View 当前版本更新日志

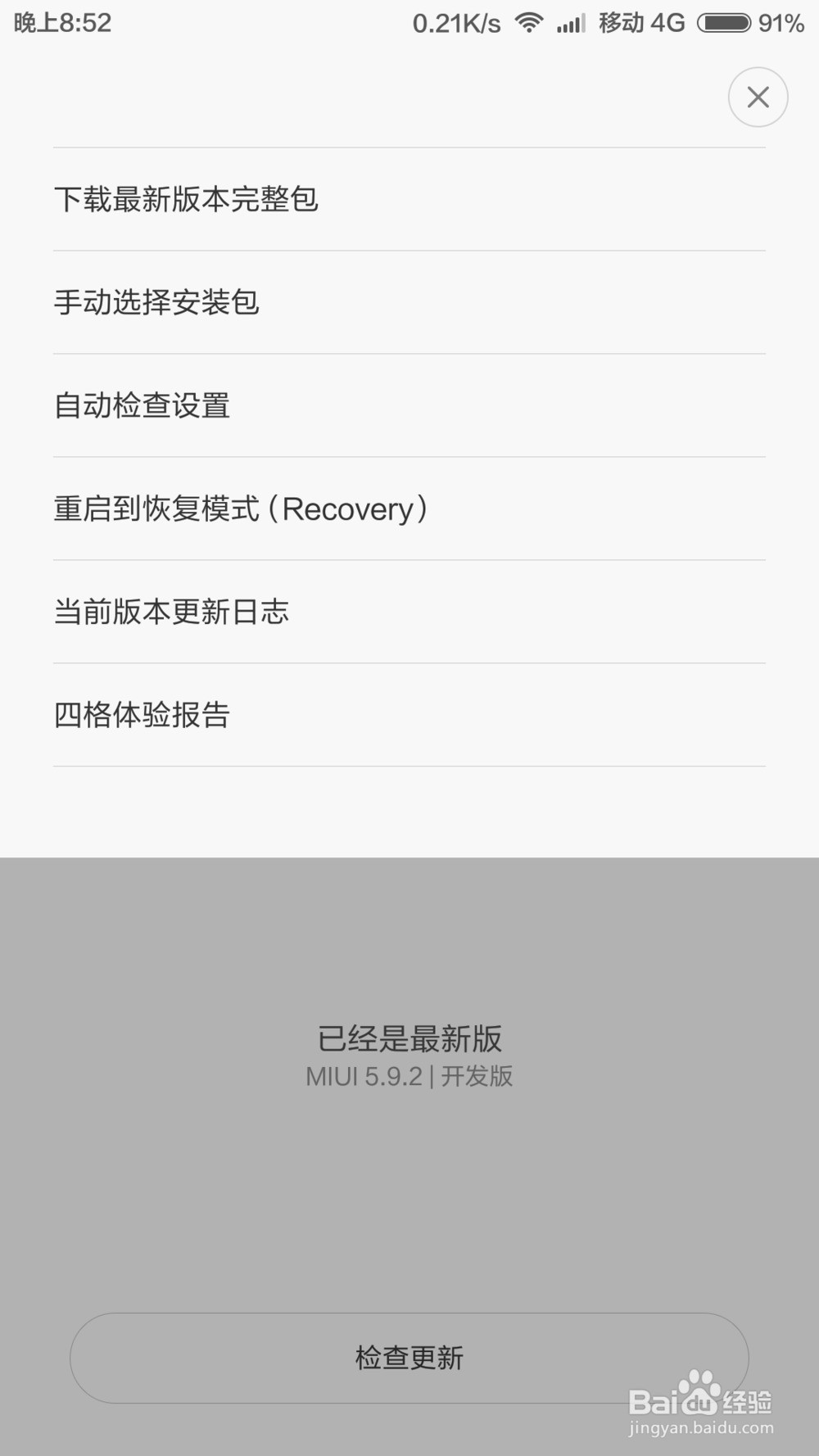point(172,613)
